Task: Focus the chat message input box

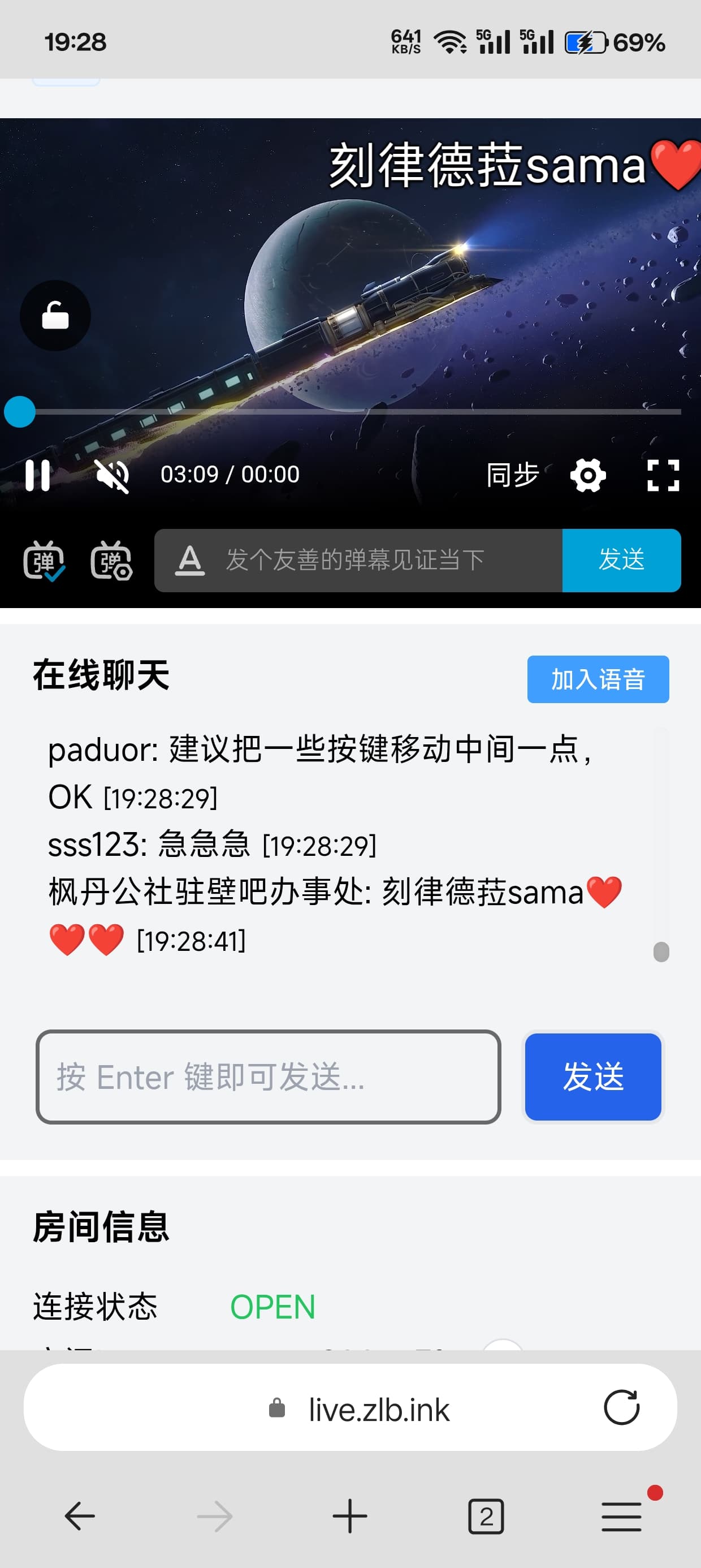Action: (x=268, y=1076)
